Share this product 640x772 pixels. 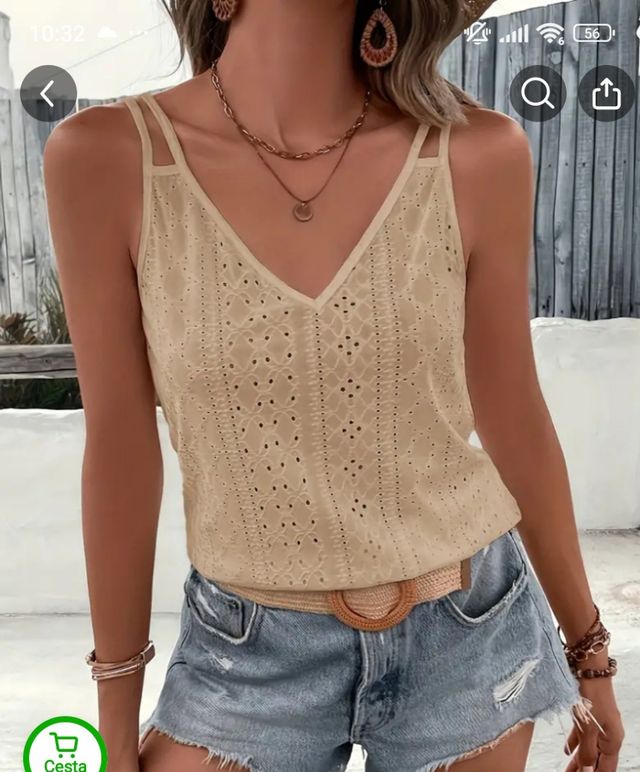pyautogui.click(x=606, y=94)
